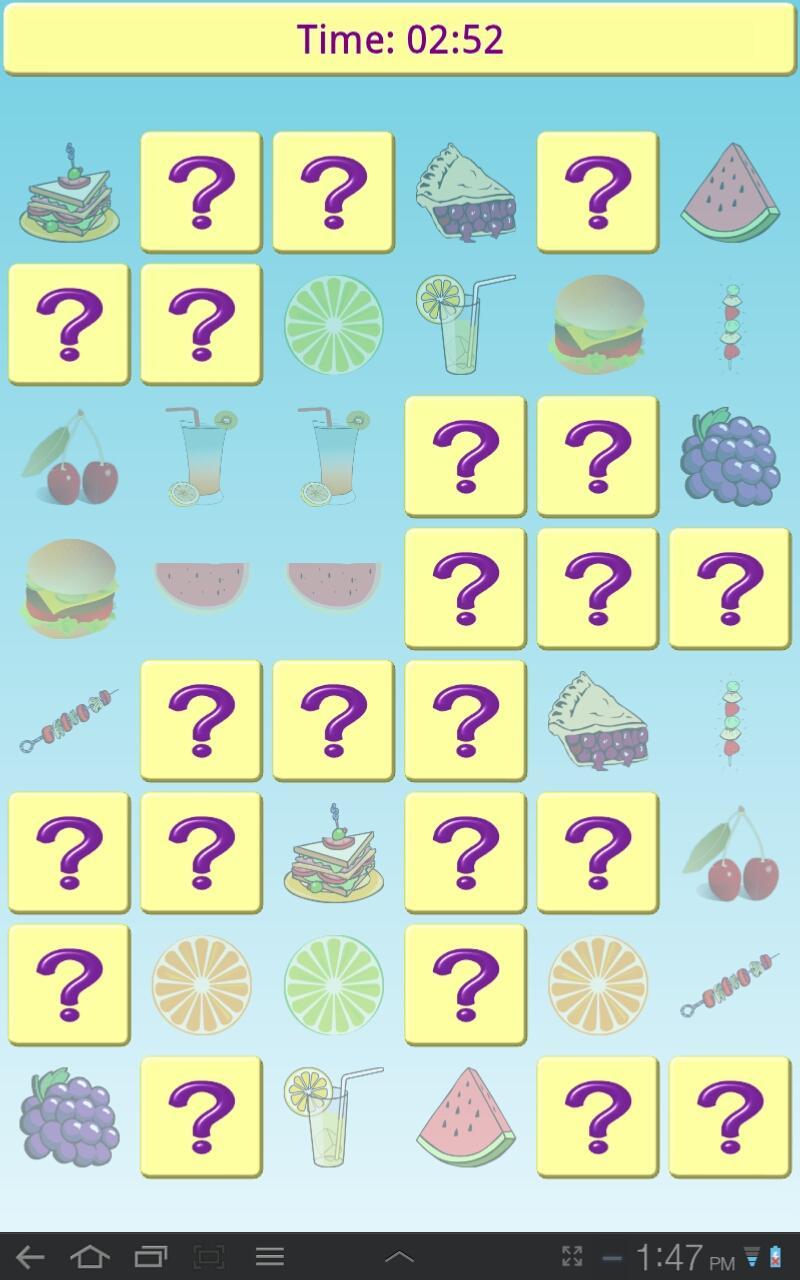Screen dimensions: 800x1280
Task: Click the hamburger card in second row
Action: pyautogui.click(x=597, y=324)
